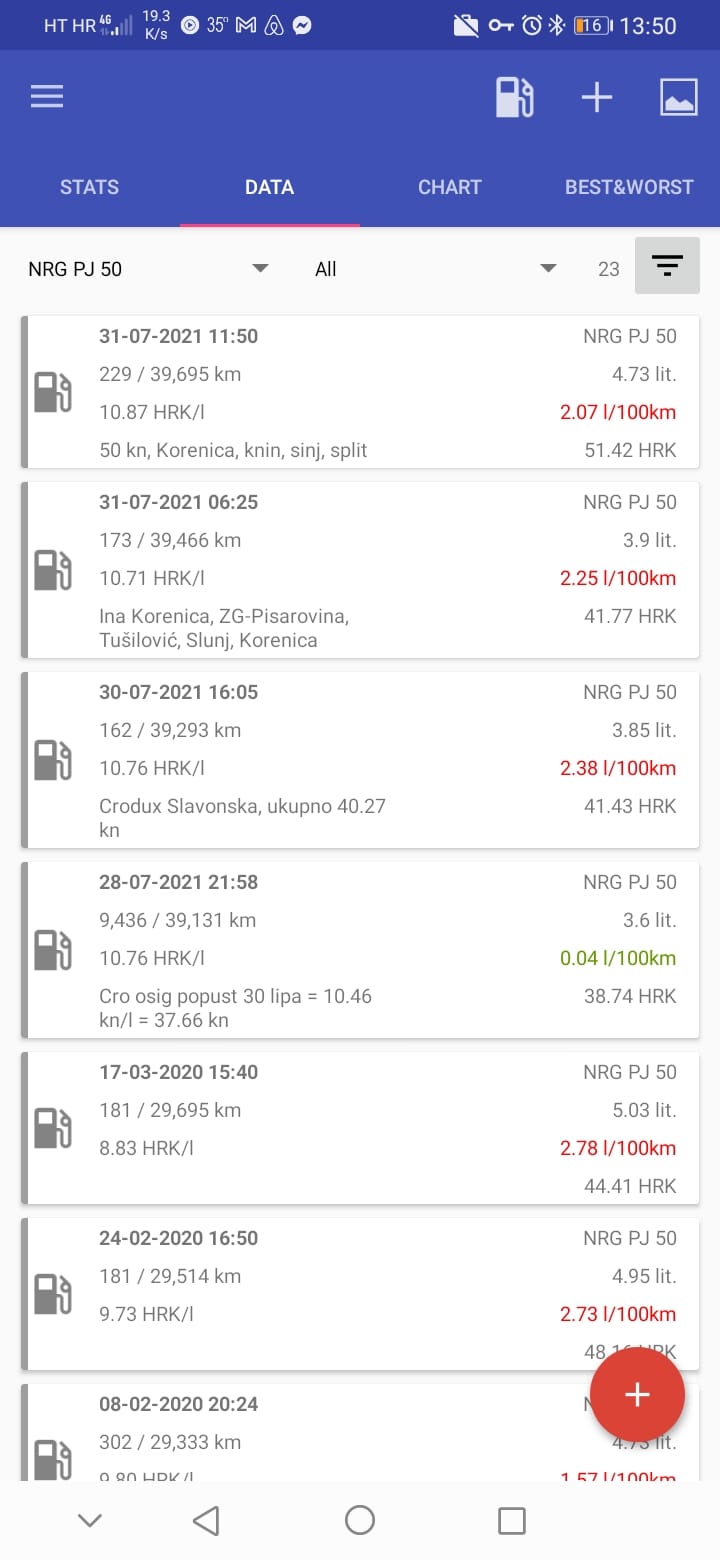Tap the plus icon in the app bar

tap(597, 97)
